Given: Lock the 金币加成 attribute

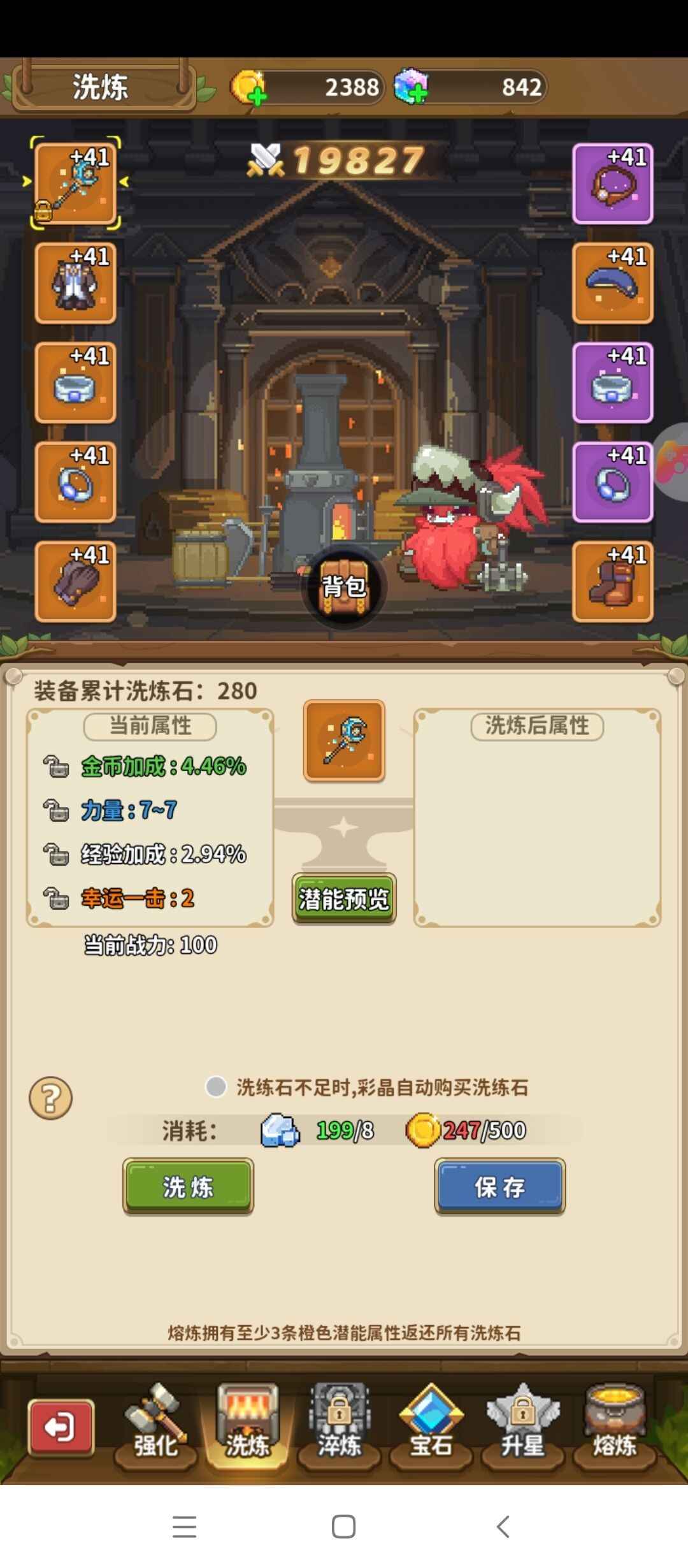Looking at the screenshot, I should point(56,766).
